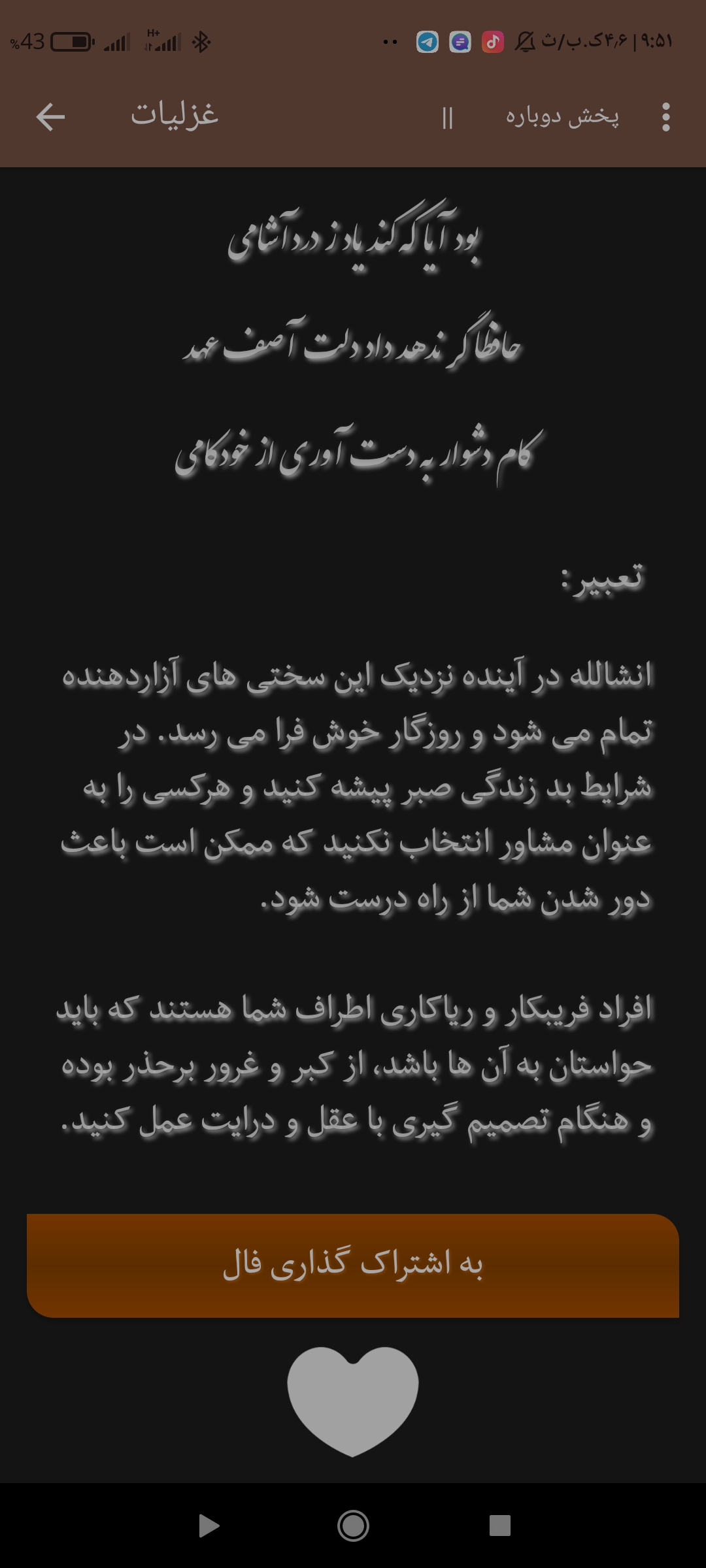Open the three-dot overflow menu
The width and height of the screenshot is (706, 1568).
pos(665,118)
